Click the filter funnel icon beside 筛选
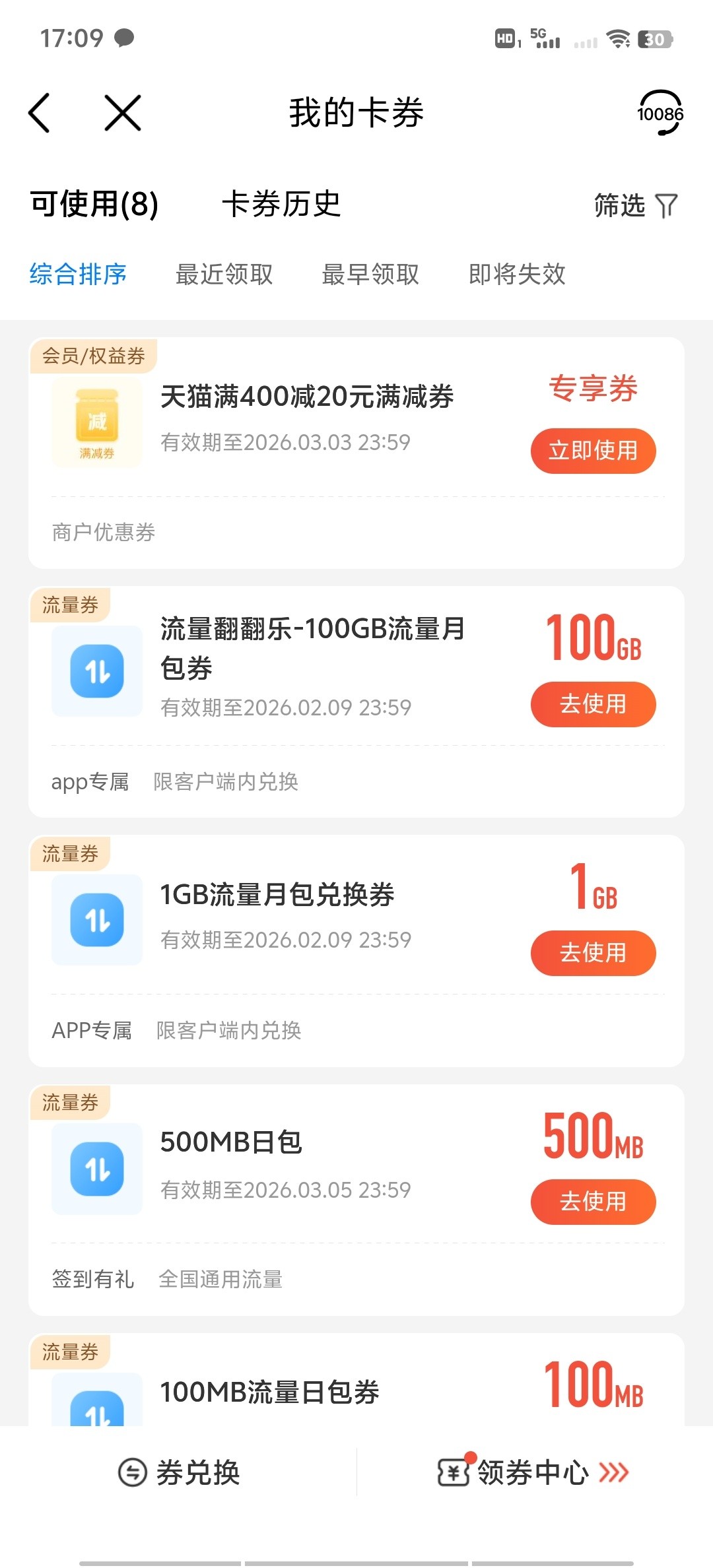 click(x=667, y=206)
